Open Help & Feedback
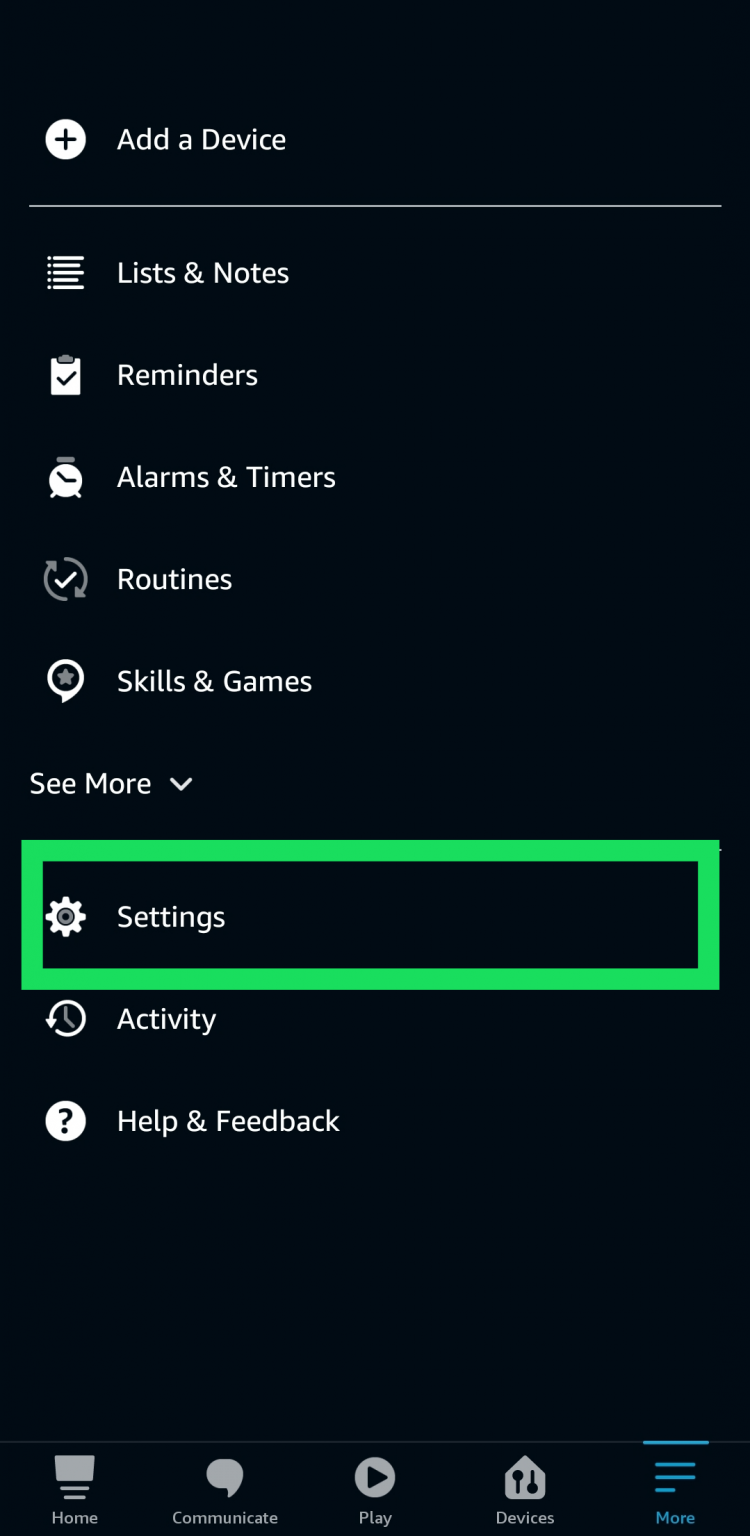750x1536 pixels. tap(228, 1121)
